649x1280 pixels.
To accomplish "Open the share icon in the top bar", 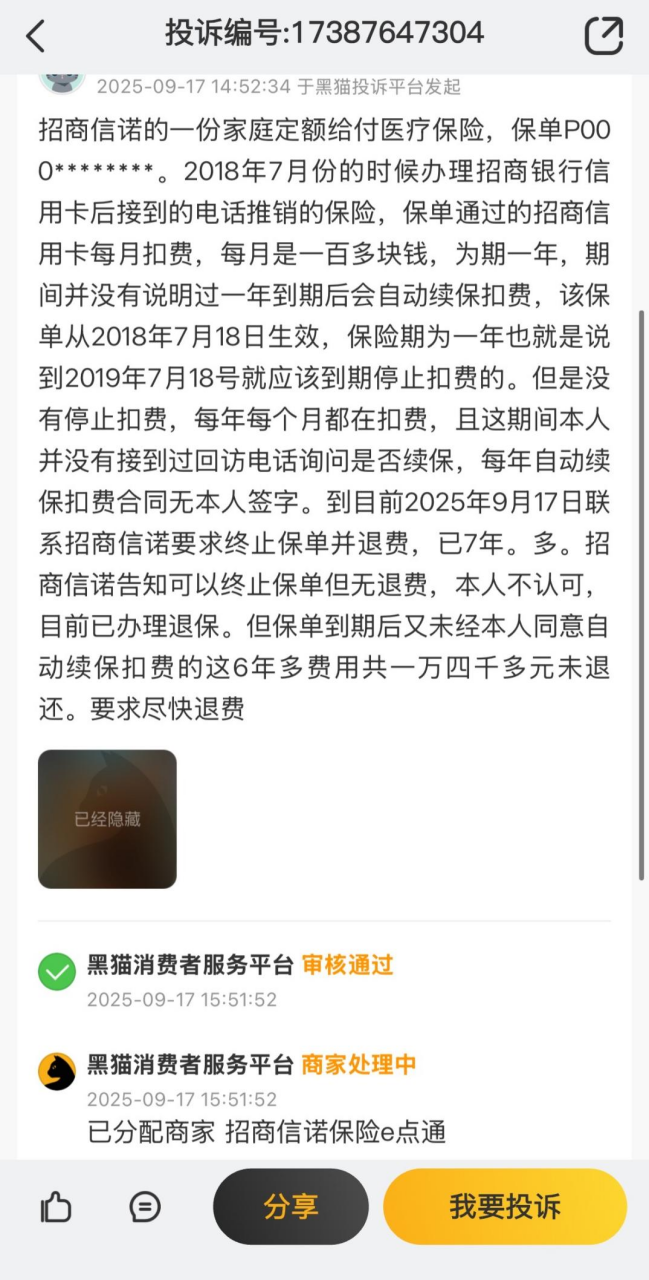I will click(604, 36).
